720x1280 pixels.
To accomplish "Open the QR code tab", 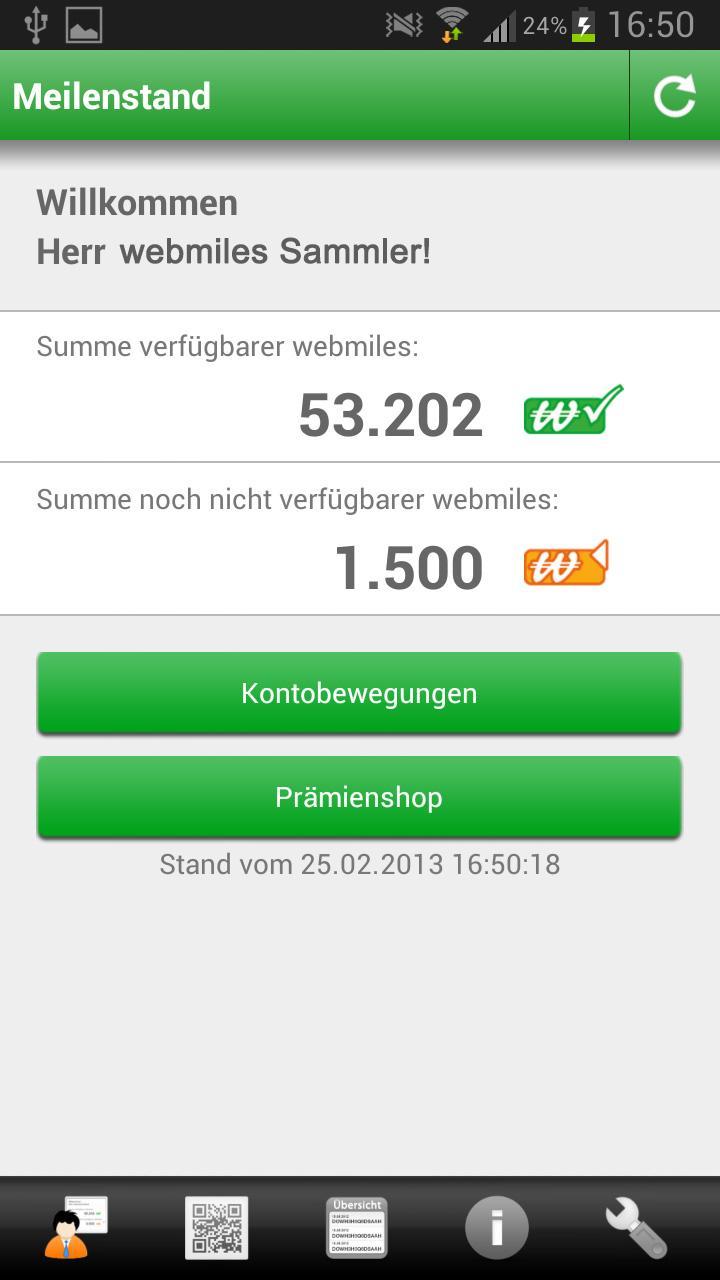I will click(x=216, y=1227).
